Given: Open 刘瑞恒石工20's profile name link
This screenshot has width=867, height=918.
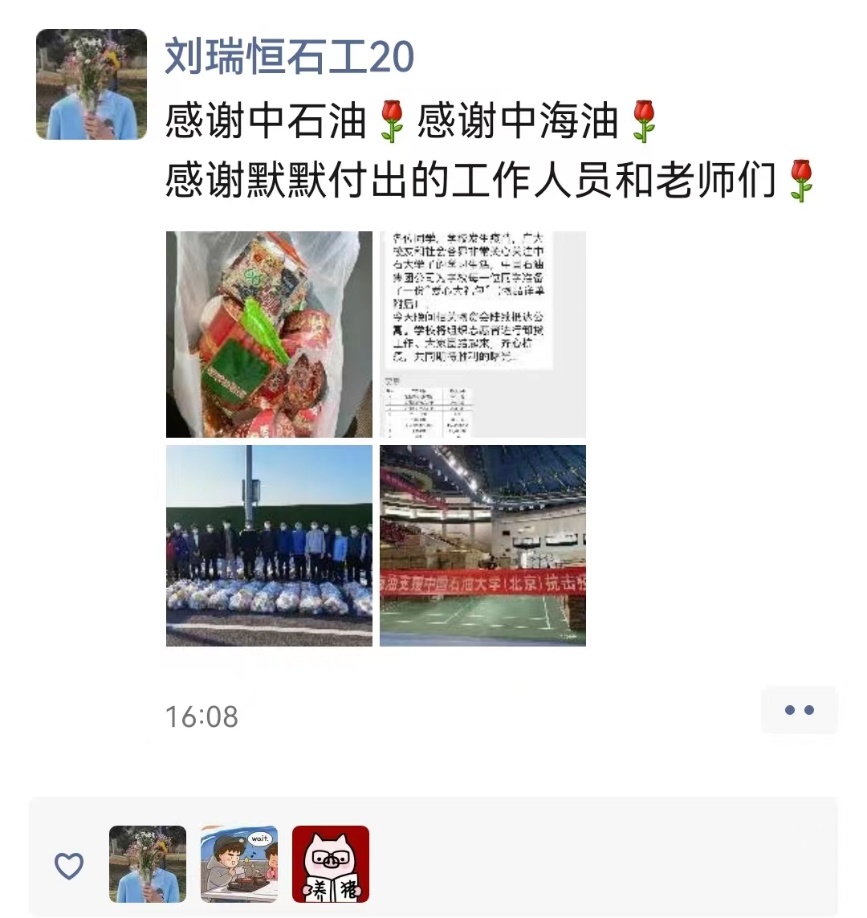Looking at the screenshot, I should click(289, 58).
